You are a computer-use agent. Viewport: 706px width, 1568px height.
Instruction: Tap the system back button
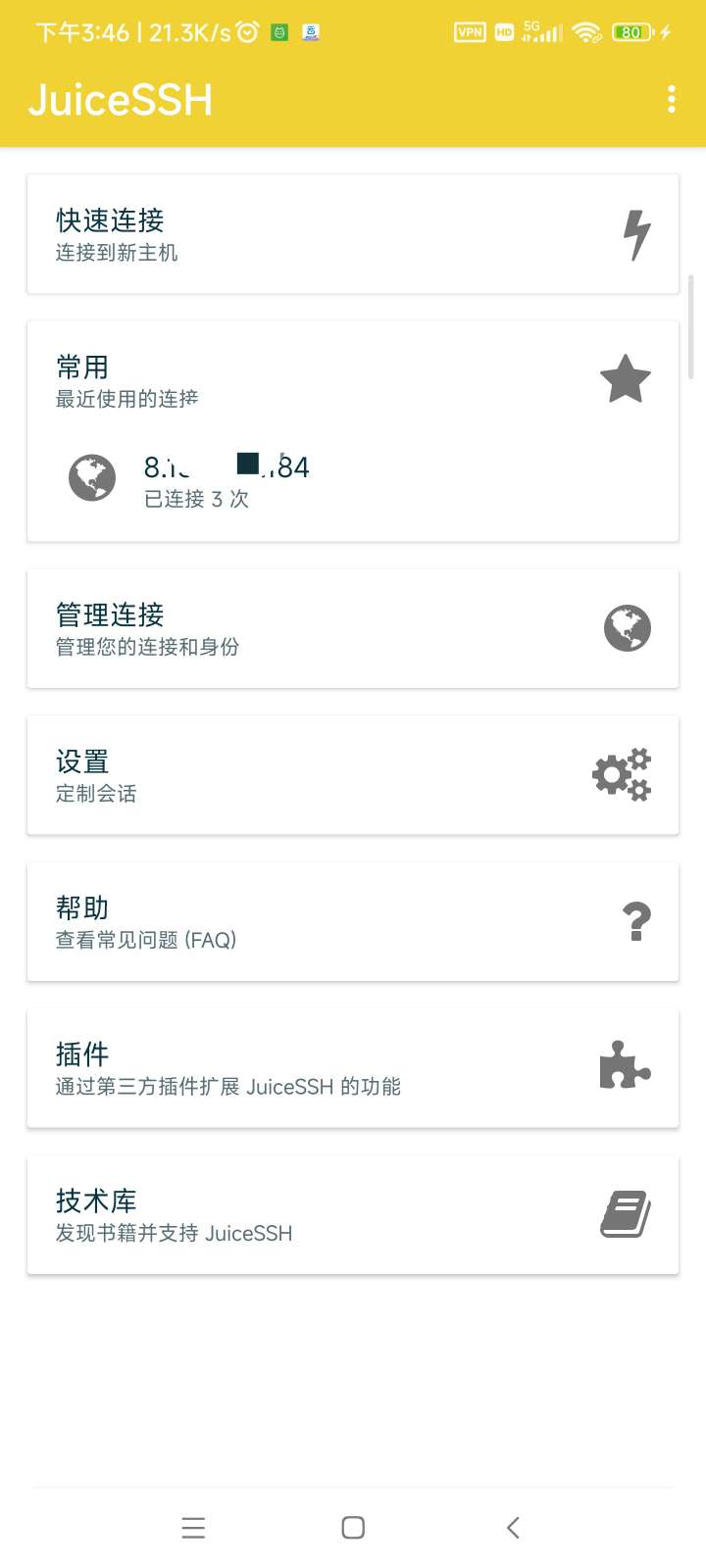[513, 1527]
